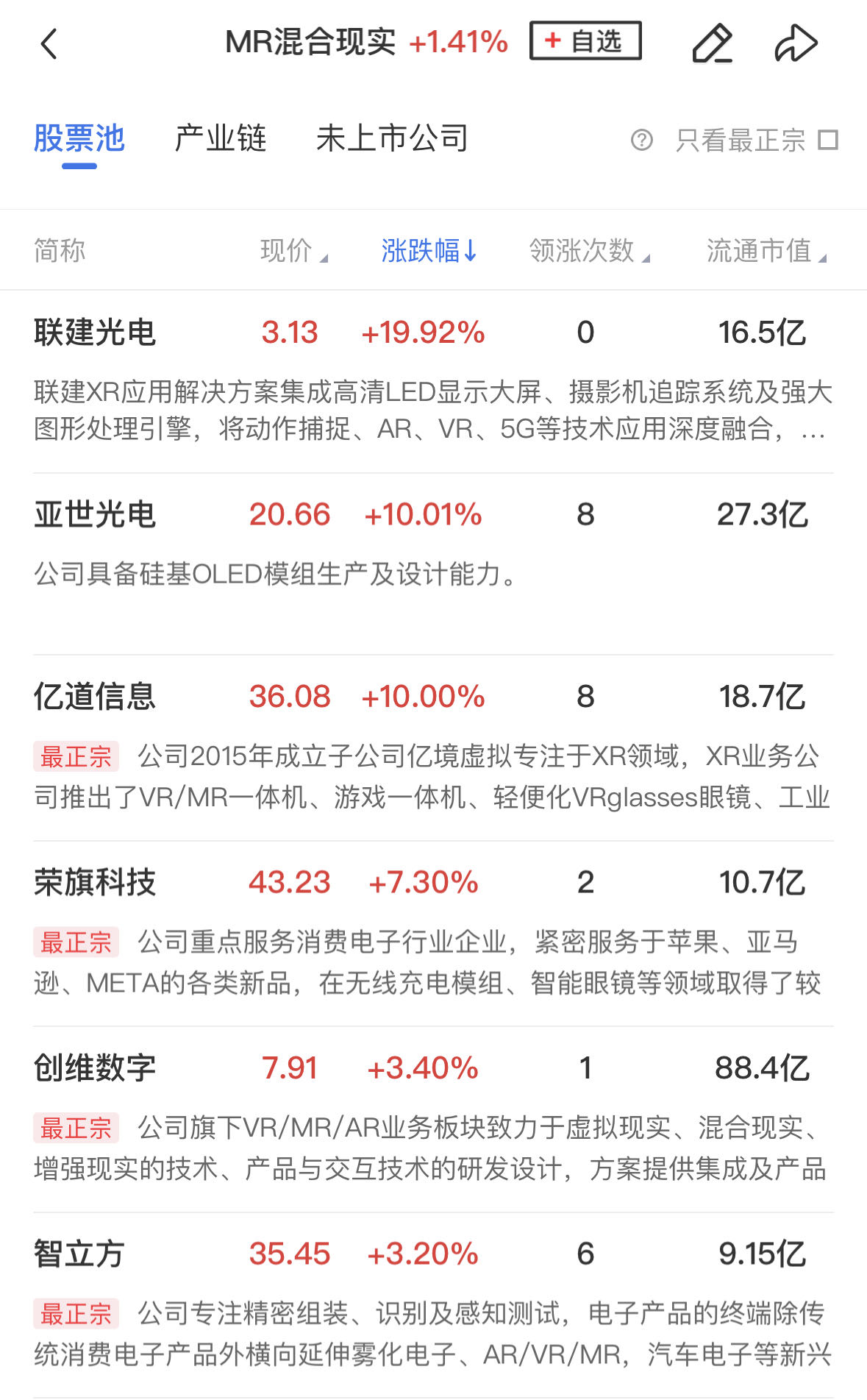This screenshot has width=867, height=1400.
Task: View details for 创维数字
Action: click(x=433, y=1120)
